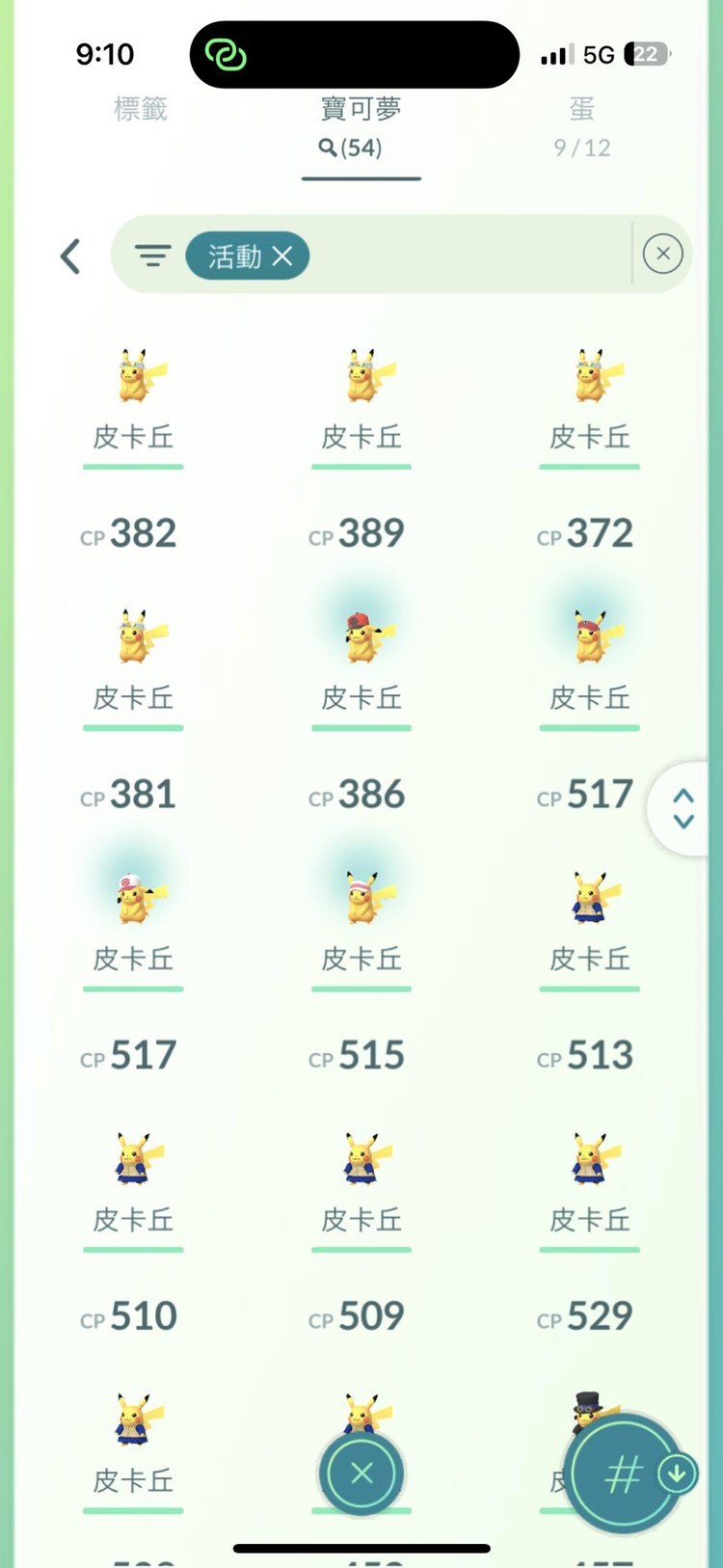This screenshot has width=723, height=1568.
Task: Select the 寶可夢 tab
Action: pyautogui.click(x=361, y=110)
